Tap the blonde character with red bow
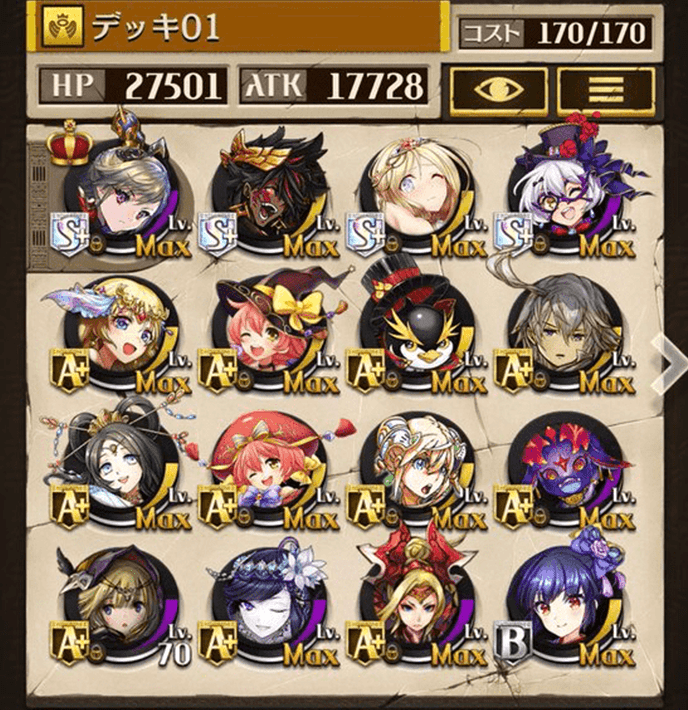 tap(410, 603)
